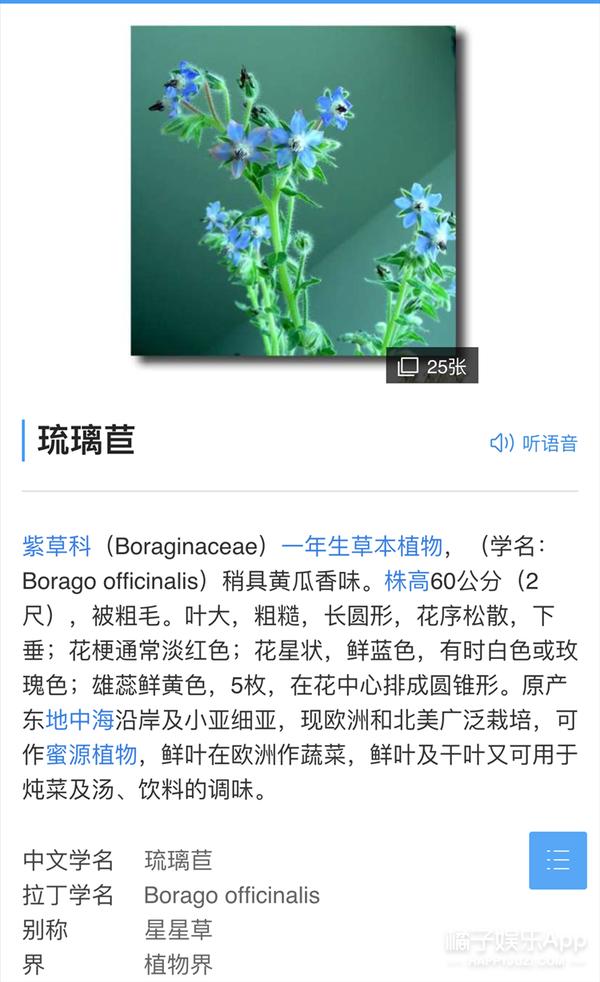Open the 25-photo gallery of 琉璃苣

(432, 367)
